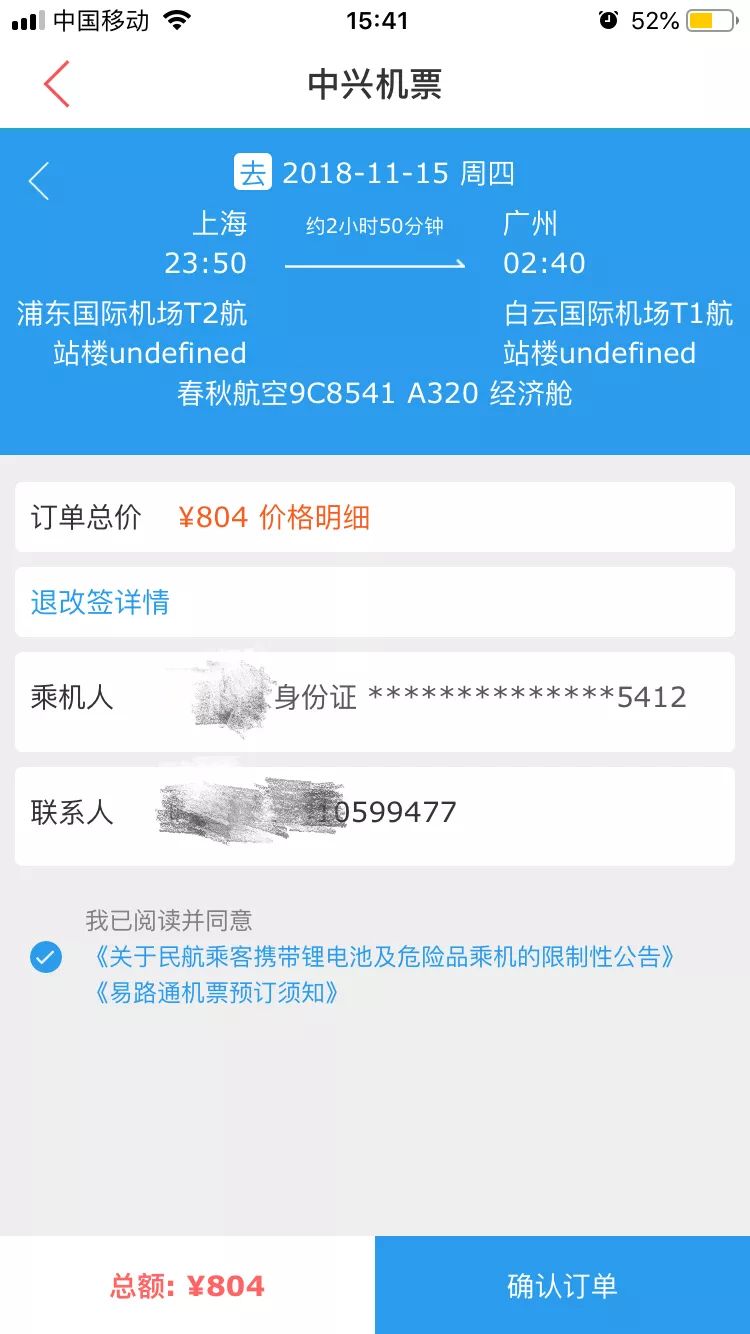Screen dimensions: 750x1334
Task: Tap the red back arrow in header
Action: [x=57, y=84]
